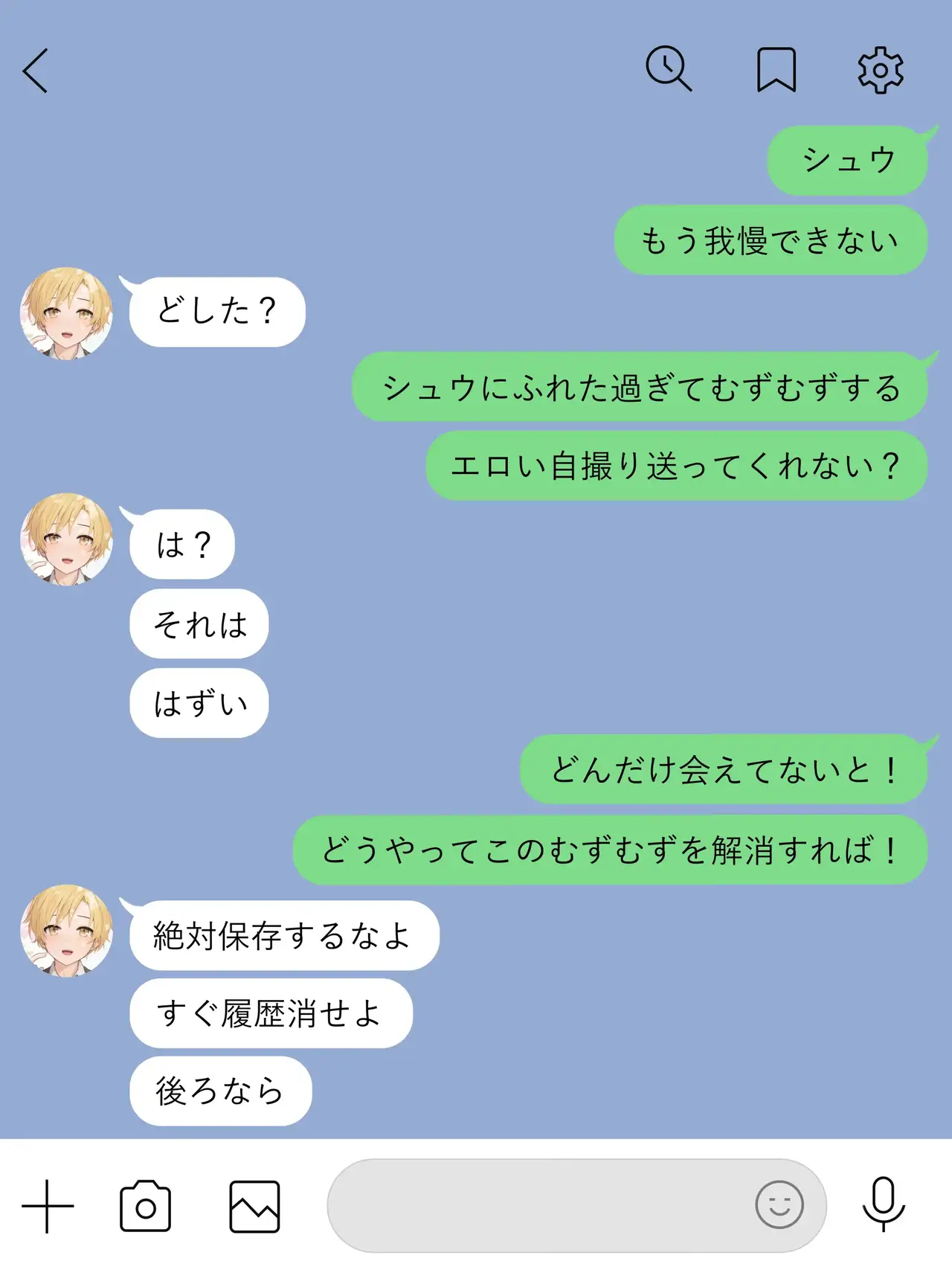The width and height of the screenshot is (952, 1270).
Task: Tap the plus icon to add attachments
Action: point(48,1206)
